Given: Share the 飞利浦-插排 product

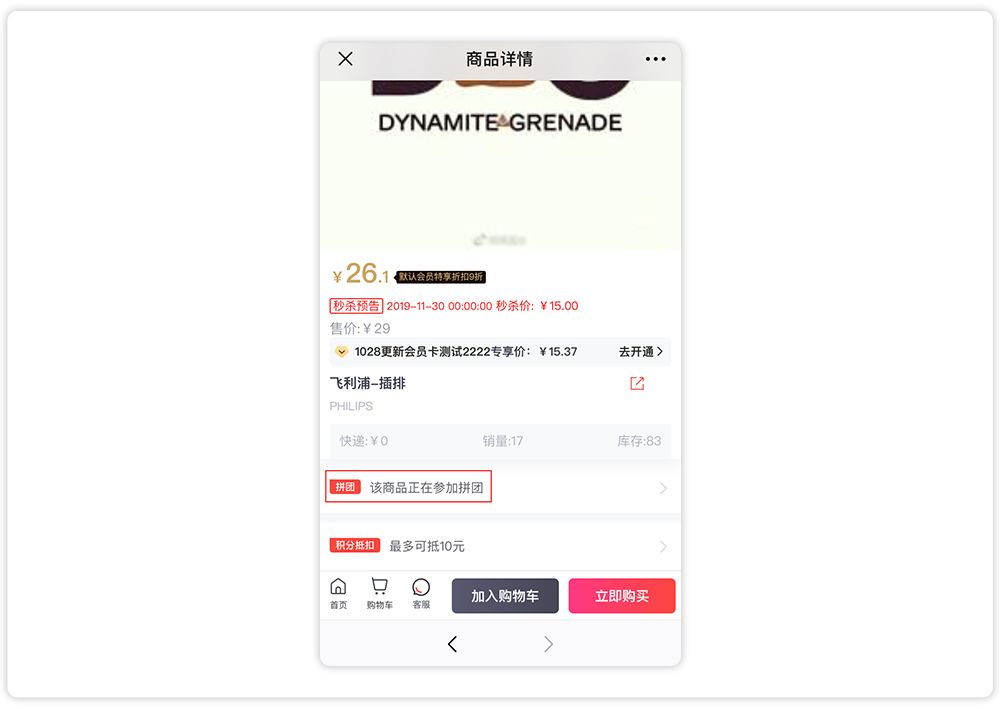Looking at the screenshot, I should pos(637,384).
